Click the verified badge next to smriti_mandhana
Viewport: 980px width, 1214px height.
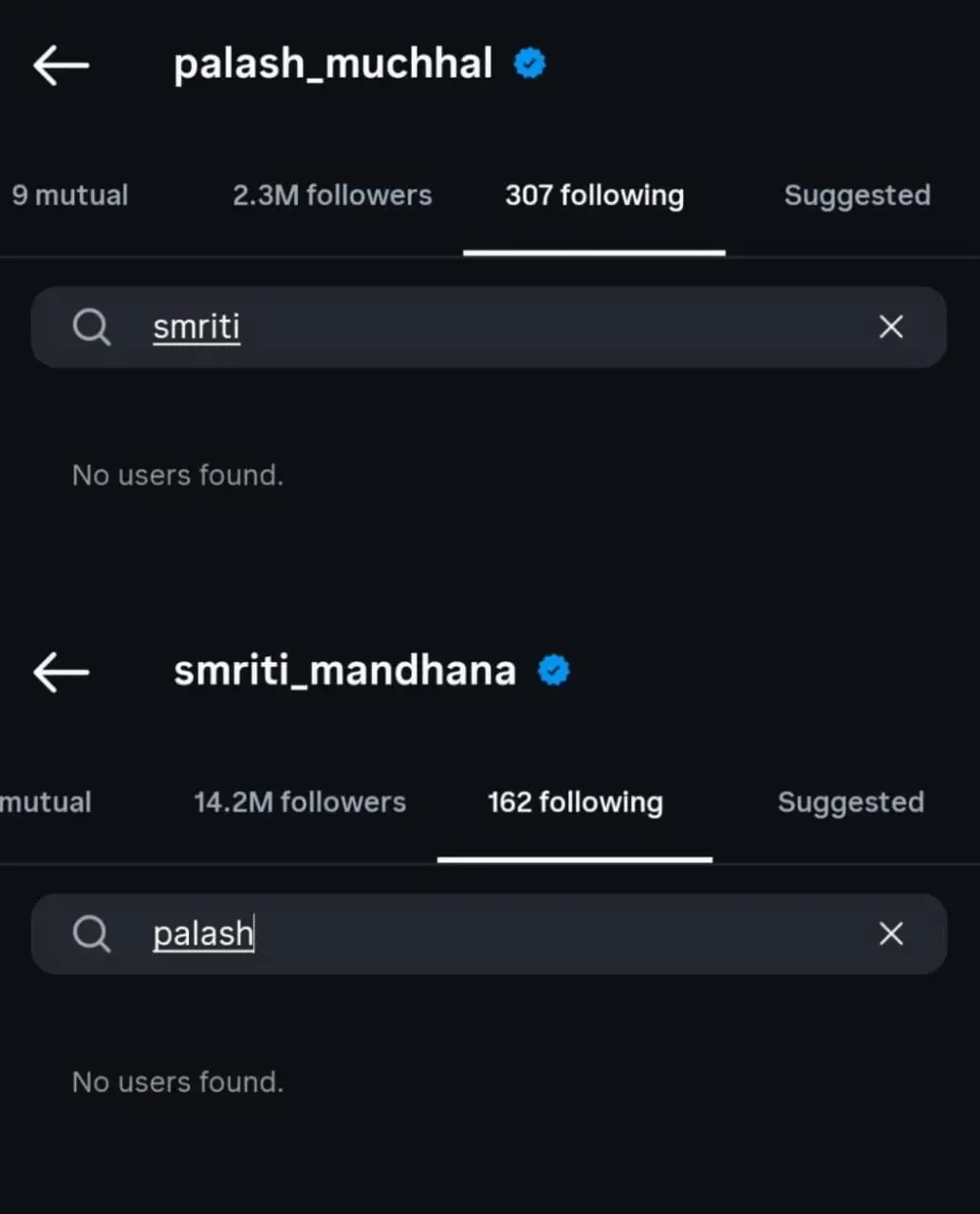coord(554,669)
